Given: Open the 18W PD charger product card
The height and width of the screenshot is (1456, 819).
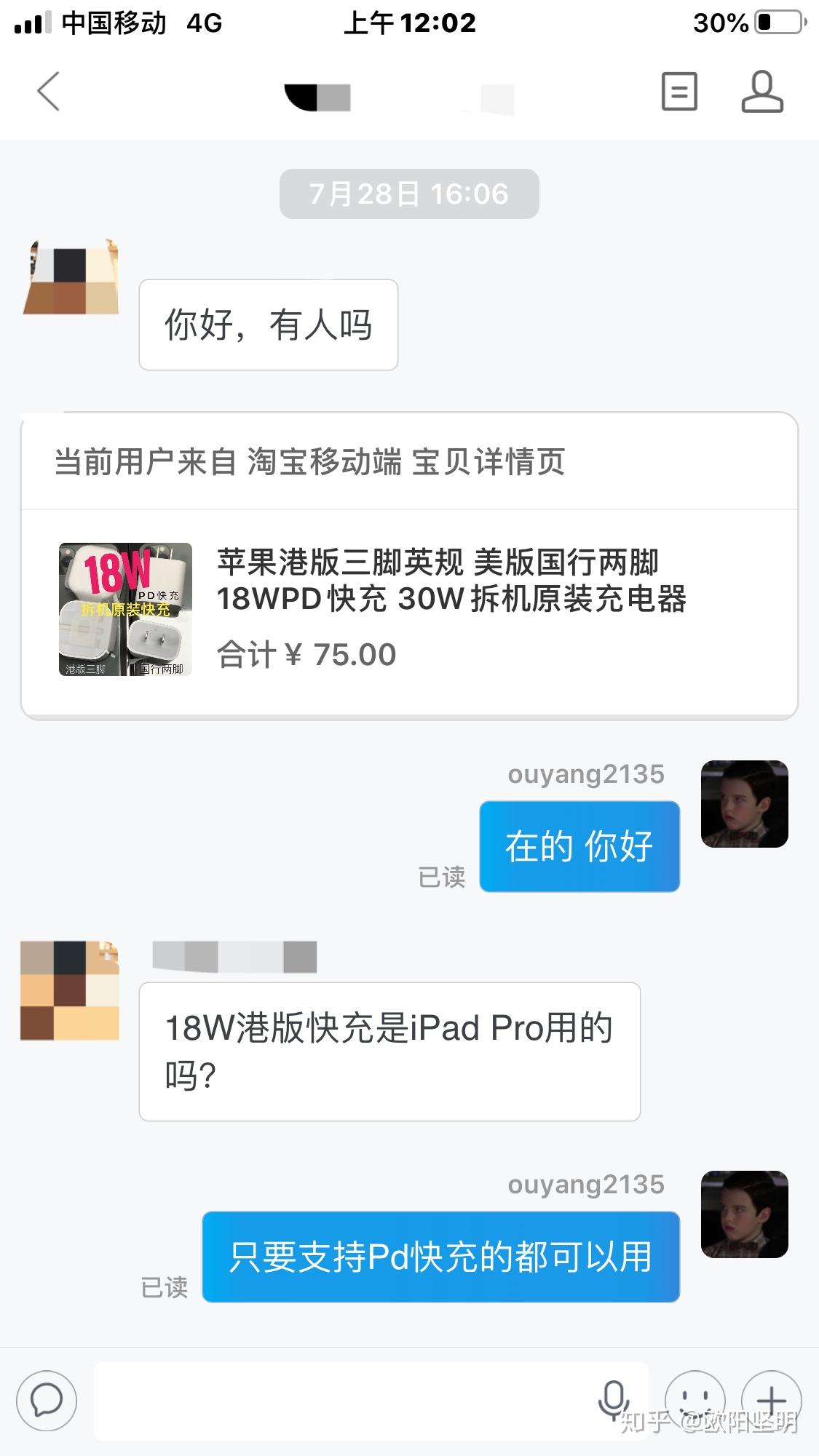Looking at the screenshot, I should [409, 609].
